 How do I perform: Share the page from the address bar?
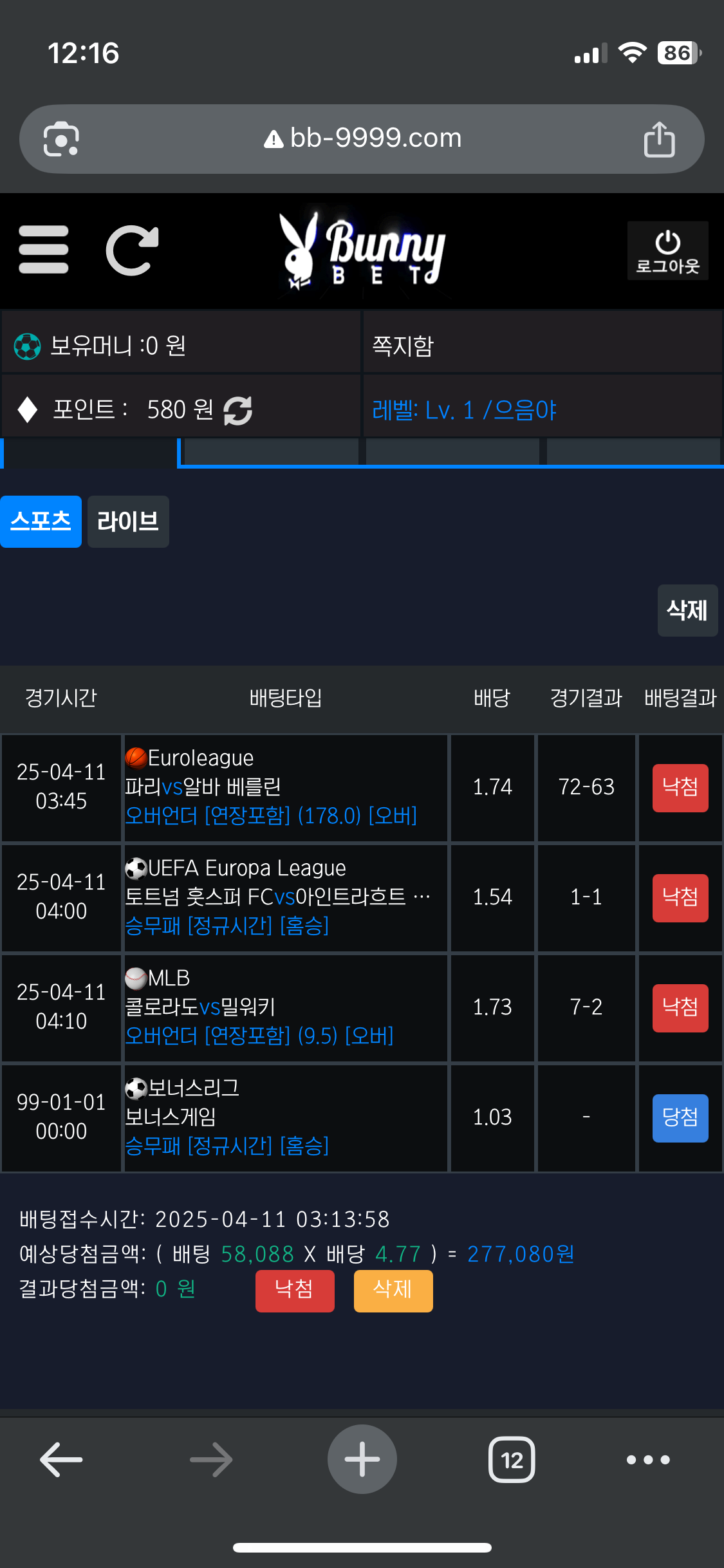(659, 139)
